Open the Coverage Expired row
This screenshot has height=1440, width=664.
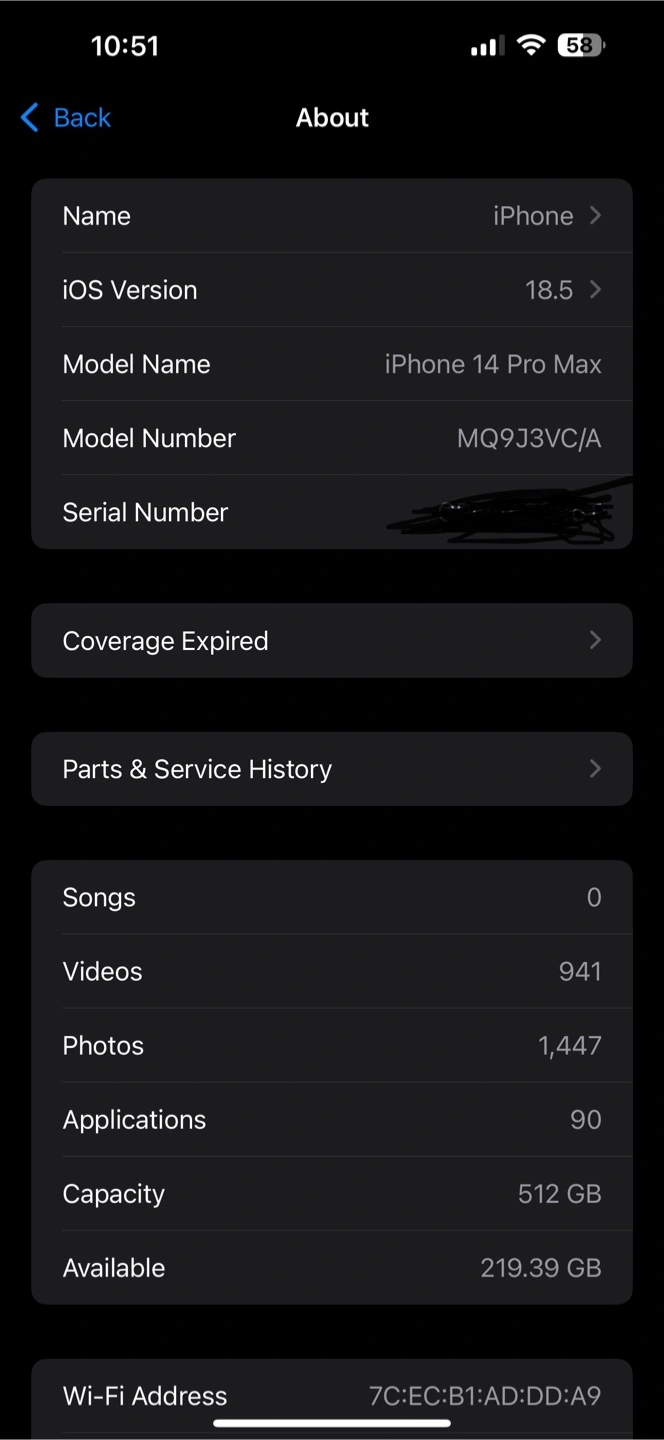pos(332,641)
